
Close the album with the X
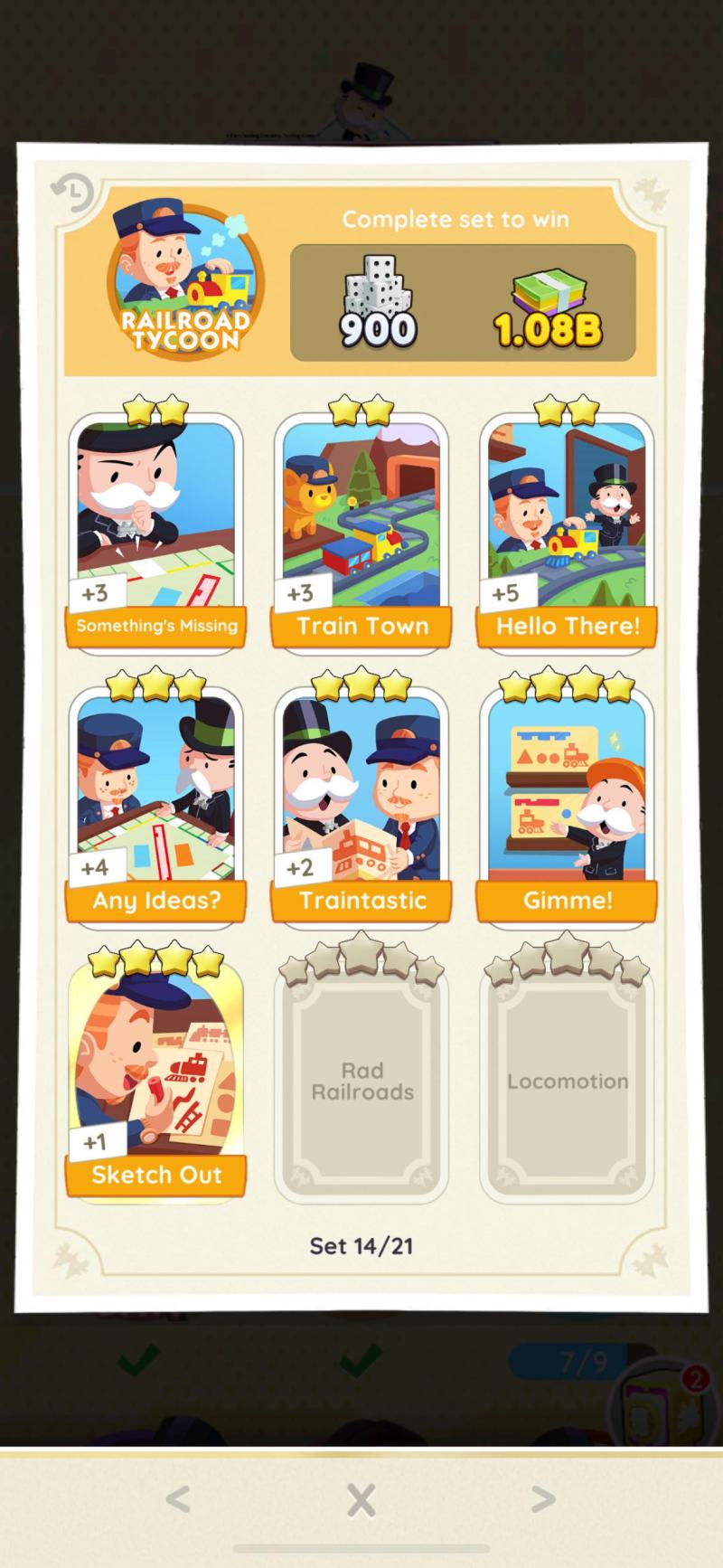(x=361, y=1499)
